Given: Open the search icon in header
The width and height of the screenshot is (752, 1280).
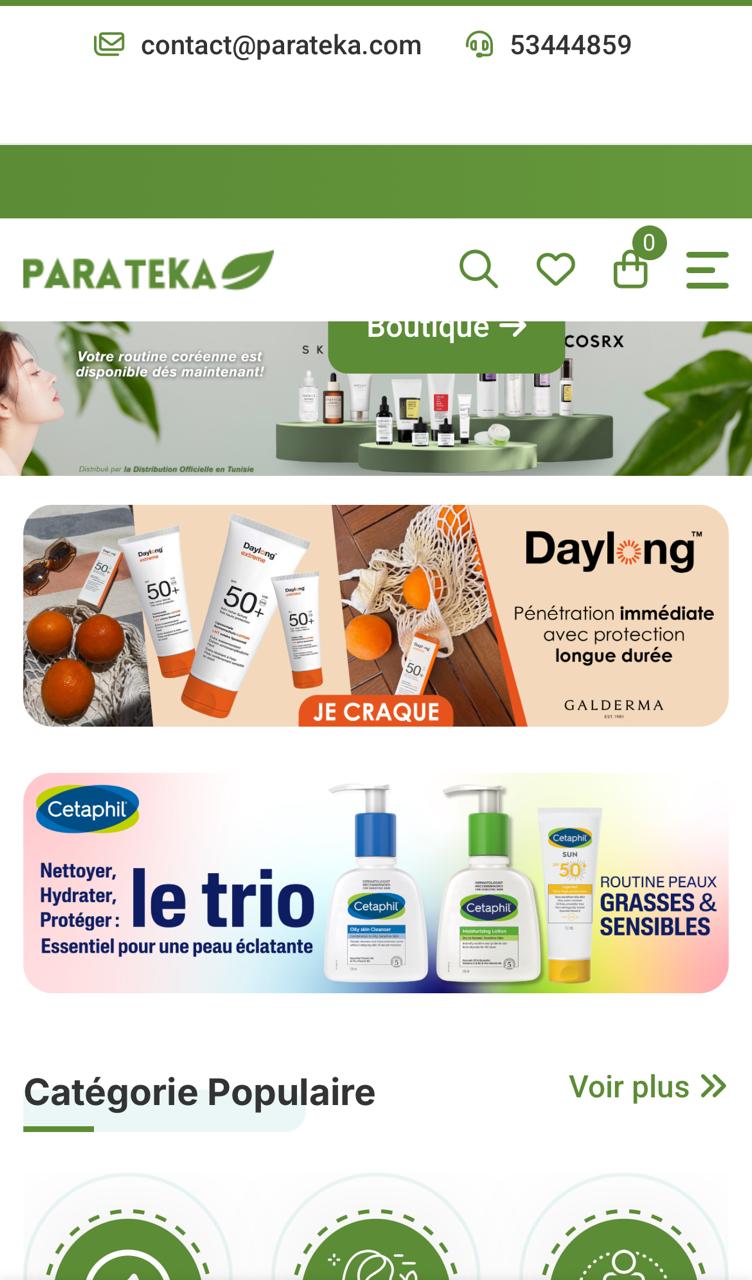Looking at the screenshot, I should 478,269.
